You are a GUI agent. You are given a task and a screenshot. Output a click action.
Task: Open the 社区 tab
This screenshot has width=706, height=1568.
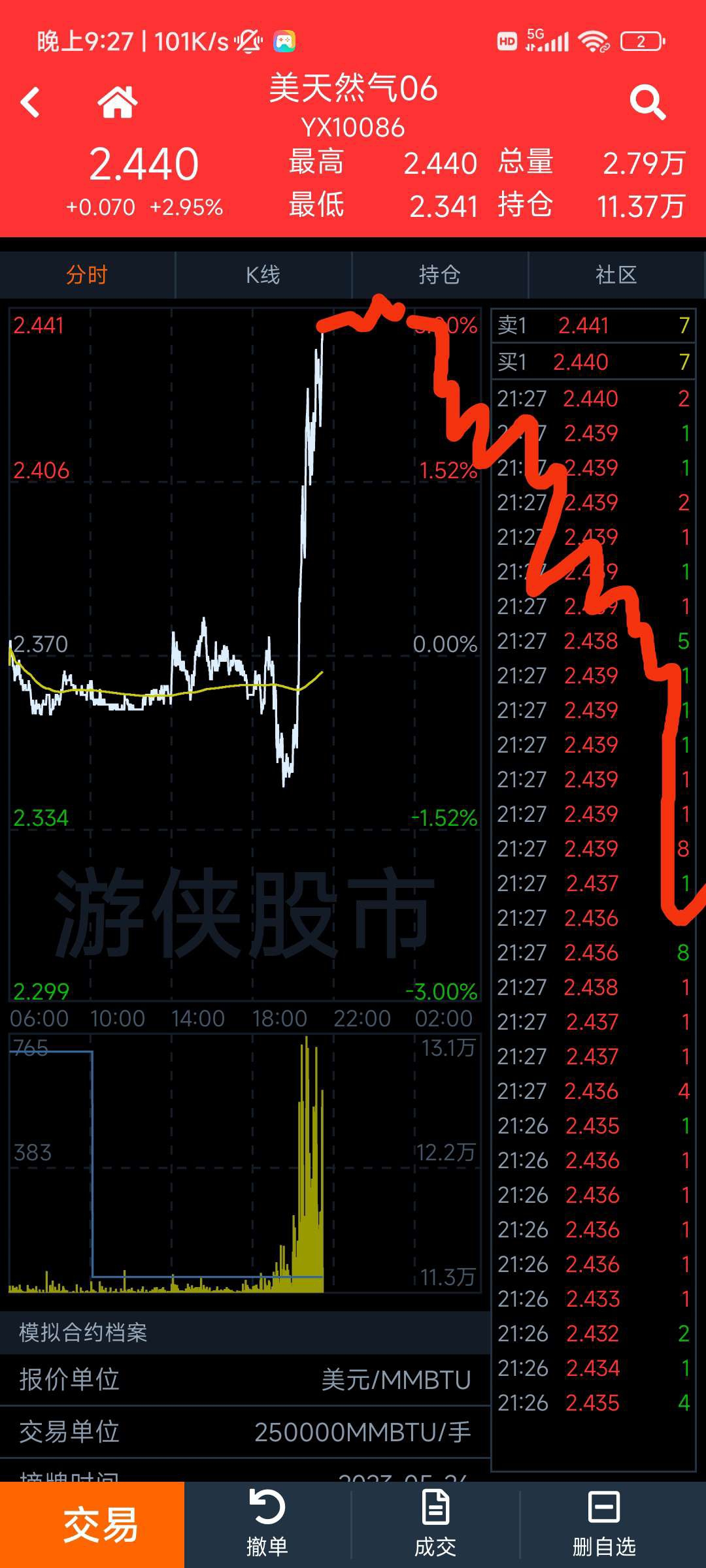click(x=616, y=275)
